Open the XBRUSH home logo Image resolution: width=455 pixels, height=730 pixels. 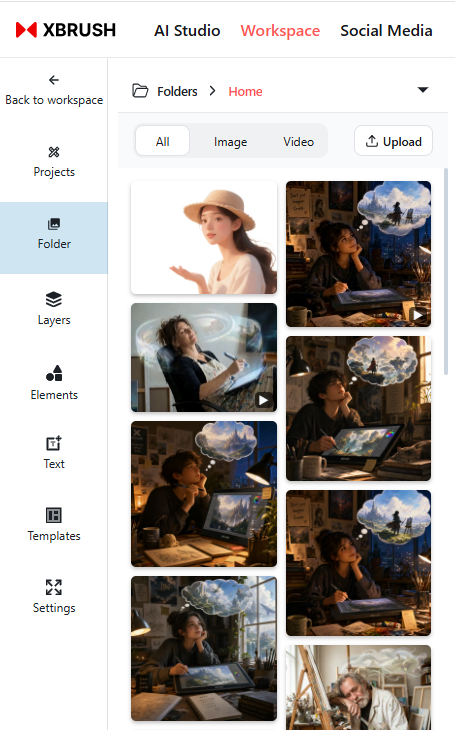[66, 30]
